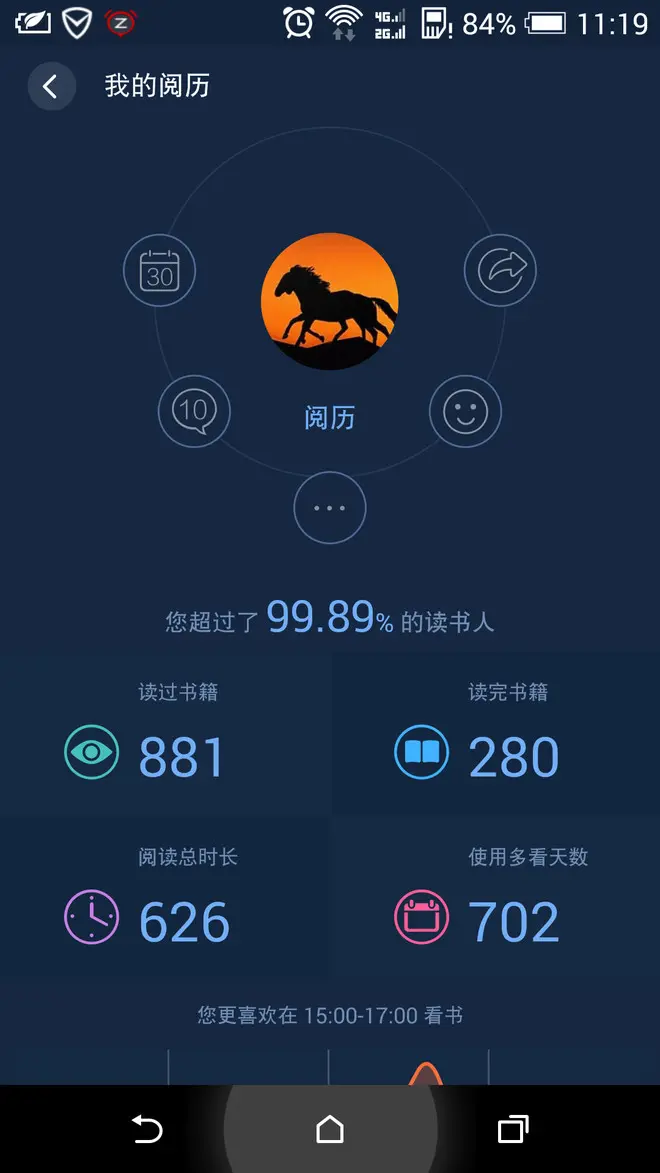Open the calendar 30 icon
Viewport: 660px width, 1173px height.
[159, 270]
